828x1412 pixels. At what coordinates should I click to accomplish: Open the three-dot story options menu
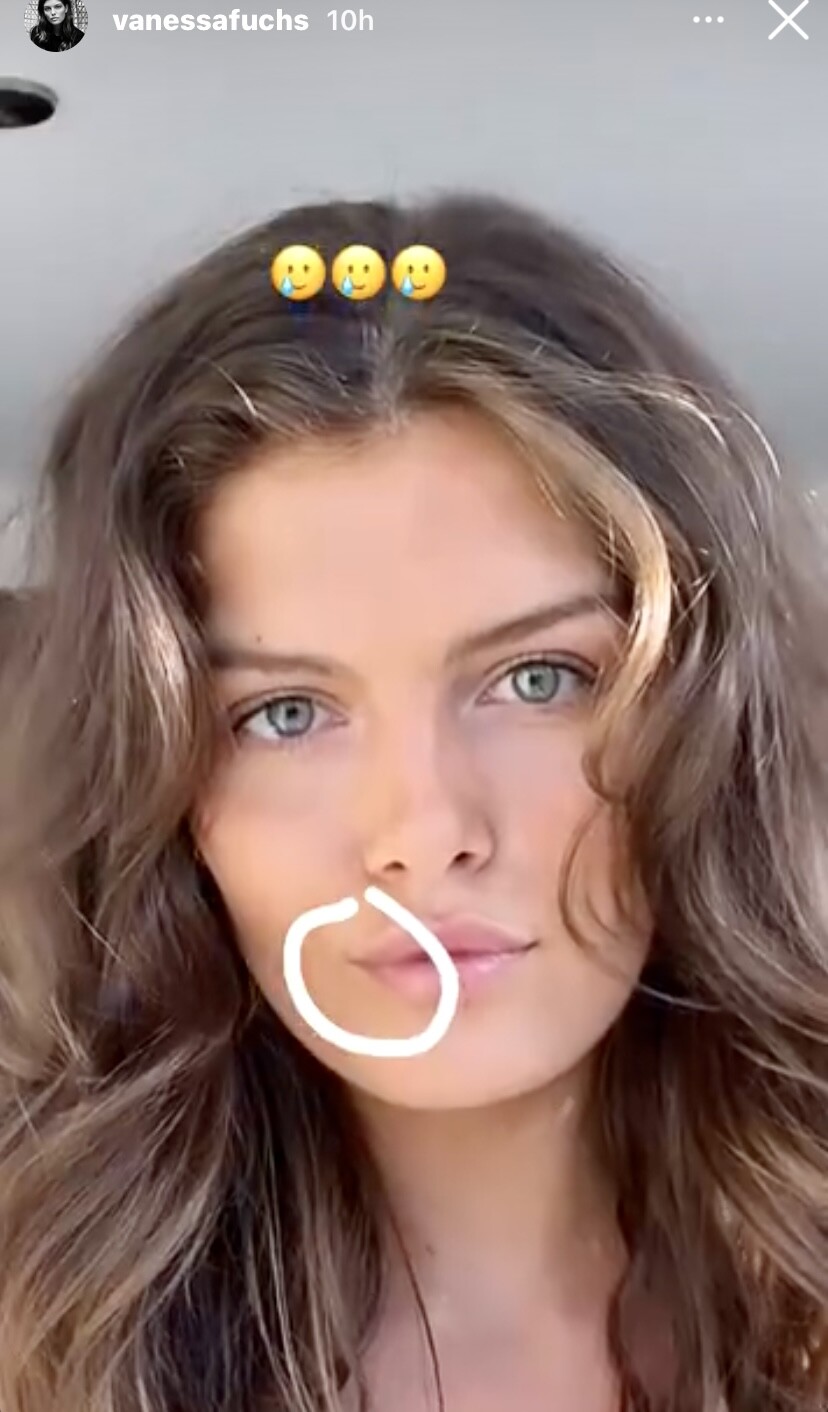coord(708,20)
